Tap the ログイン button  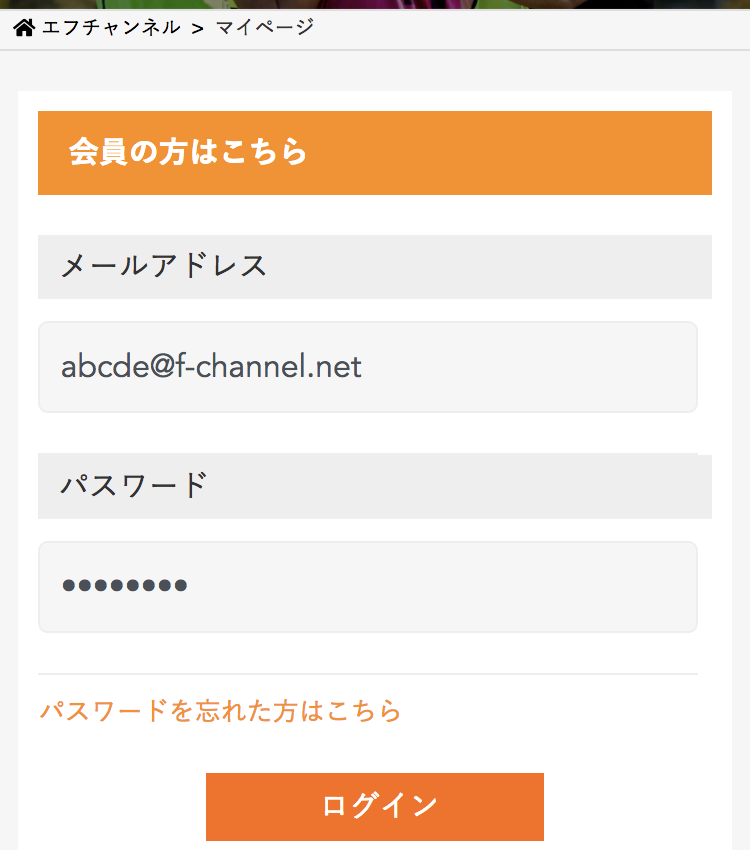tap(375, 806)
